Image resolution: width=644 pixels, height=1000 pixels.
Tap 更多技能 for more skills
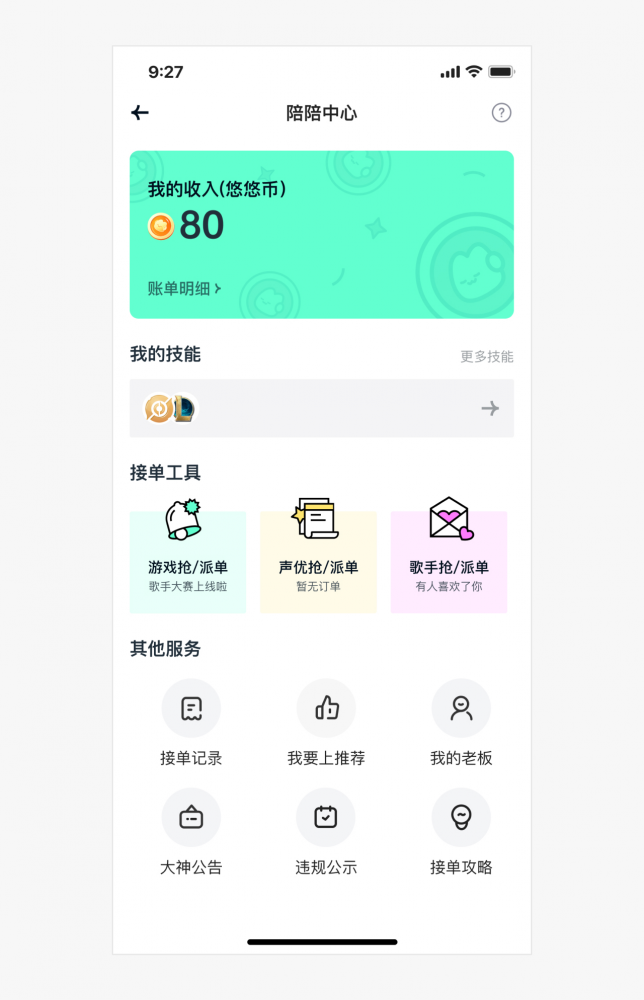[486, 356]
